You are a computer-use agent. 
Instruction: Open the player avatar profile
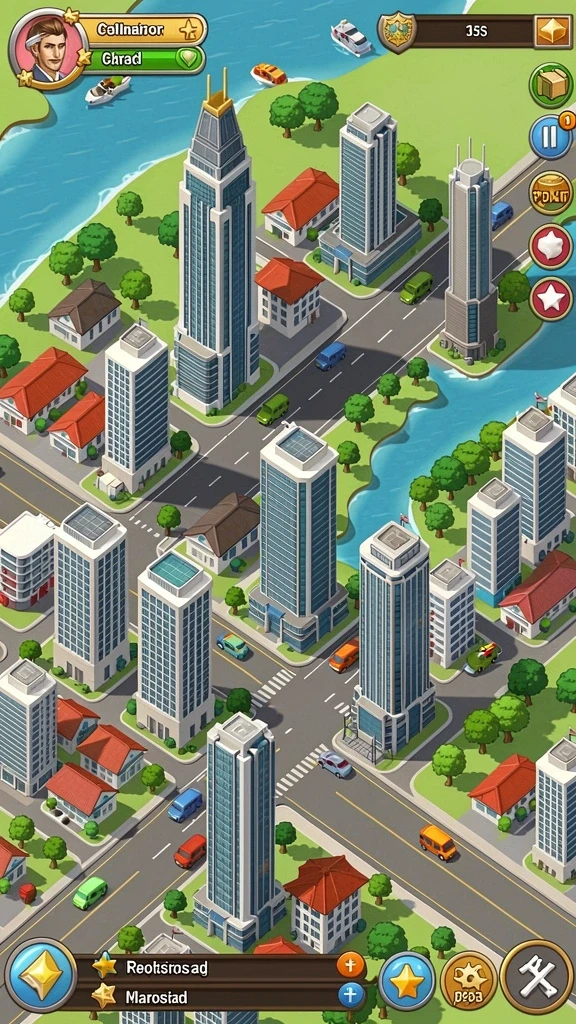point(48,49)
